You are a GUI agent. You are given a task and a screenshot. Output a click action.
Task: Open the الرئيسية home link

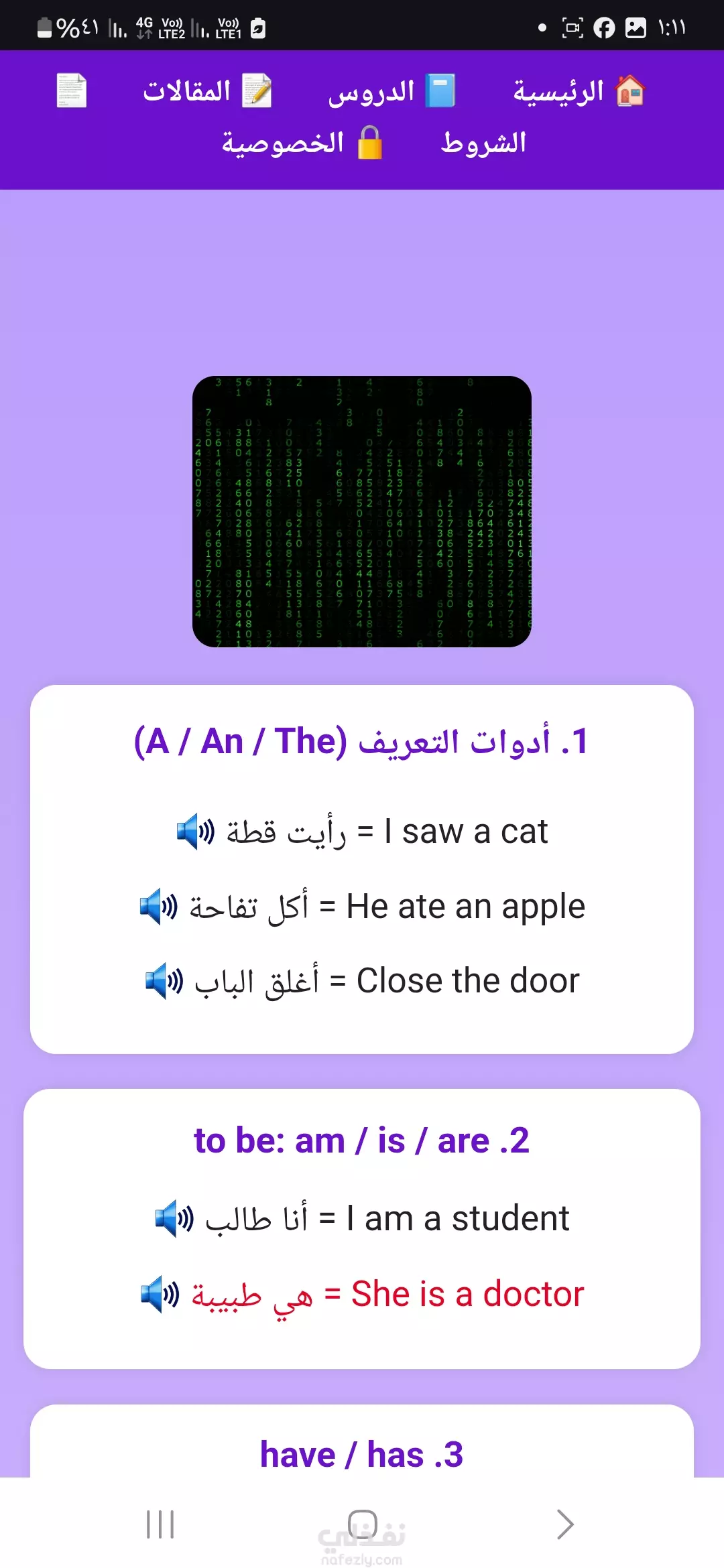pyautogui.click(x=579, y=91)
